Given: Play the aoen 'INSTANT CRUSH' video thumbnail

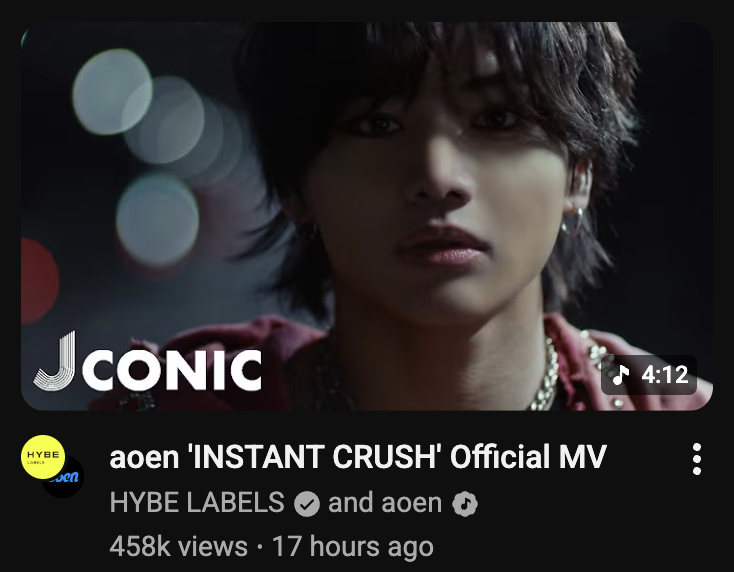Looking at the screenshot, I should [367, 215].
